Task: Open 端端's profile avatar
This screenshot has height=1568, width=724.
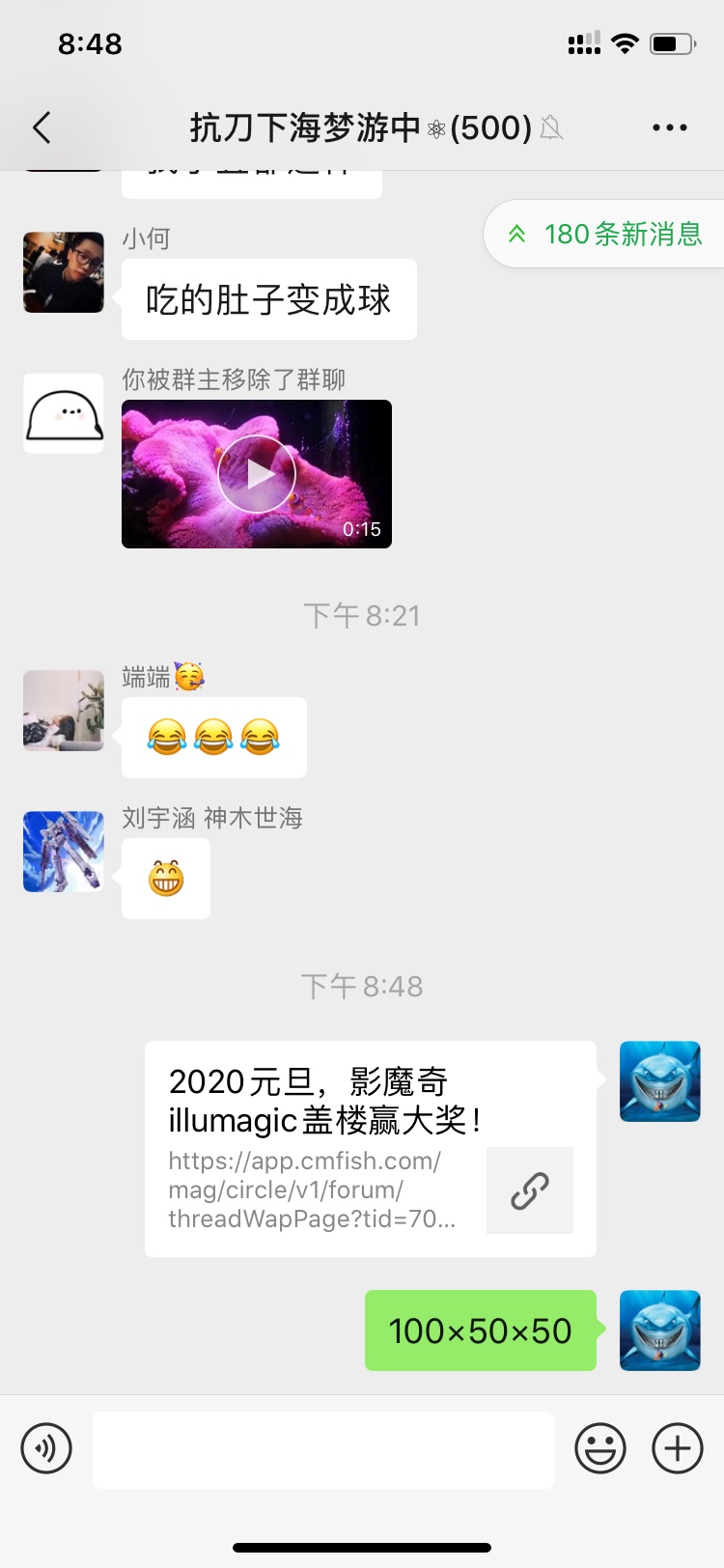Action: (64, 711)
